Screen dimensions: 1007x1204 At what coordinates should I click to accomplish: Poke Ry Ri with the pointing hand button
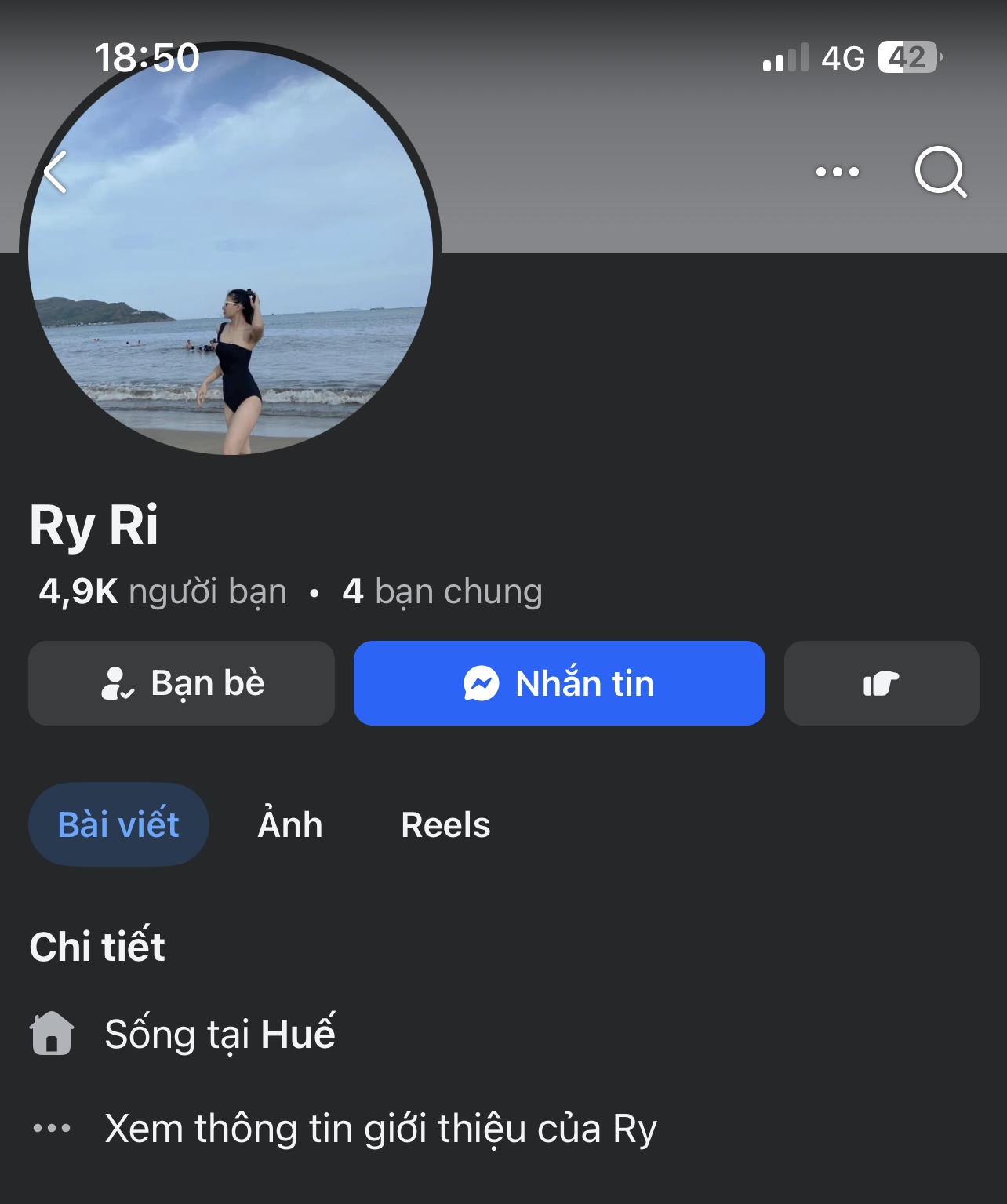tap(881, 683)
